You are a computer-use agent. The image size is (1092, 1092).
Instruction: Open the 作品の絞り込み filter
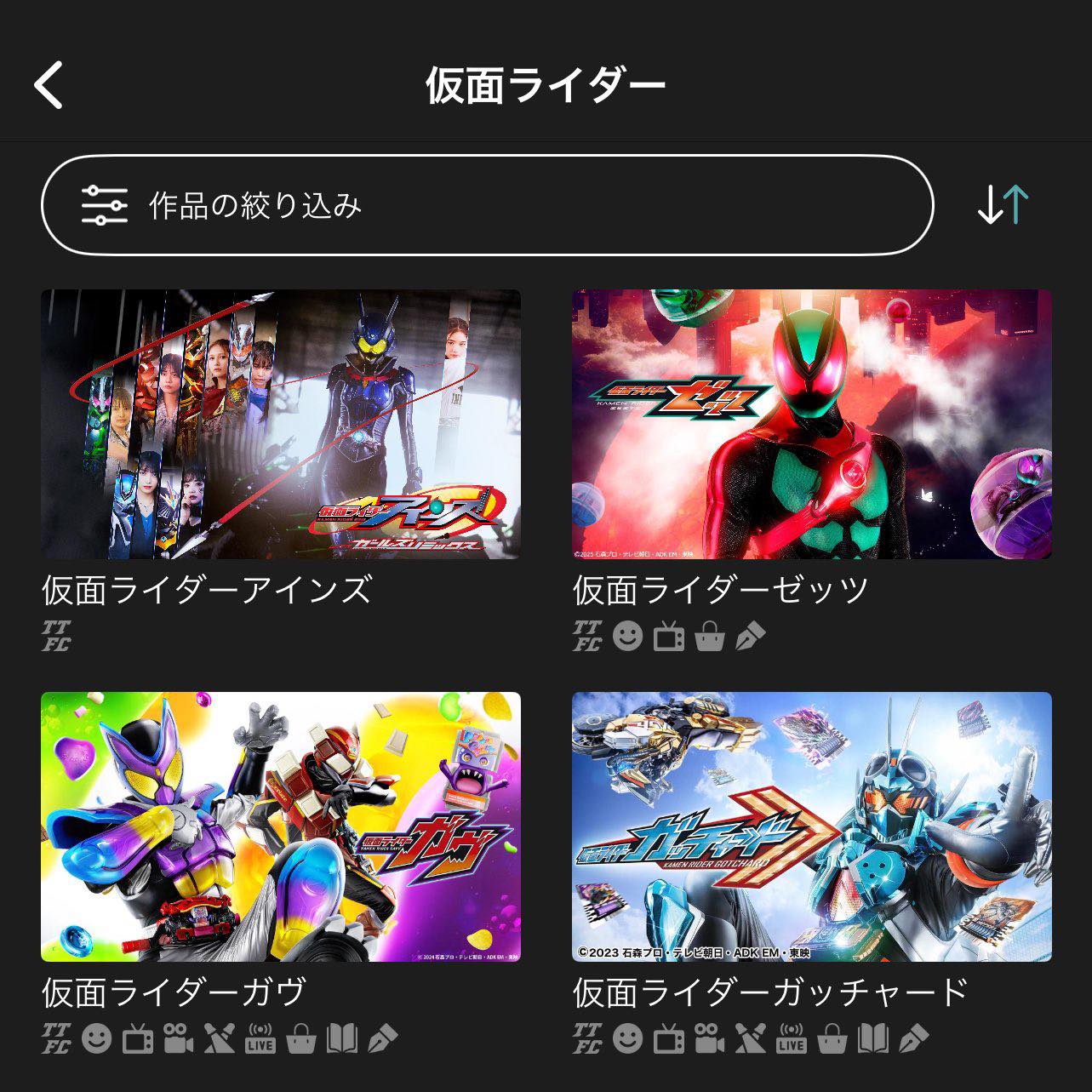pos(487,205)
